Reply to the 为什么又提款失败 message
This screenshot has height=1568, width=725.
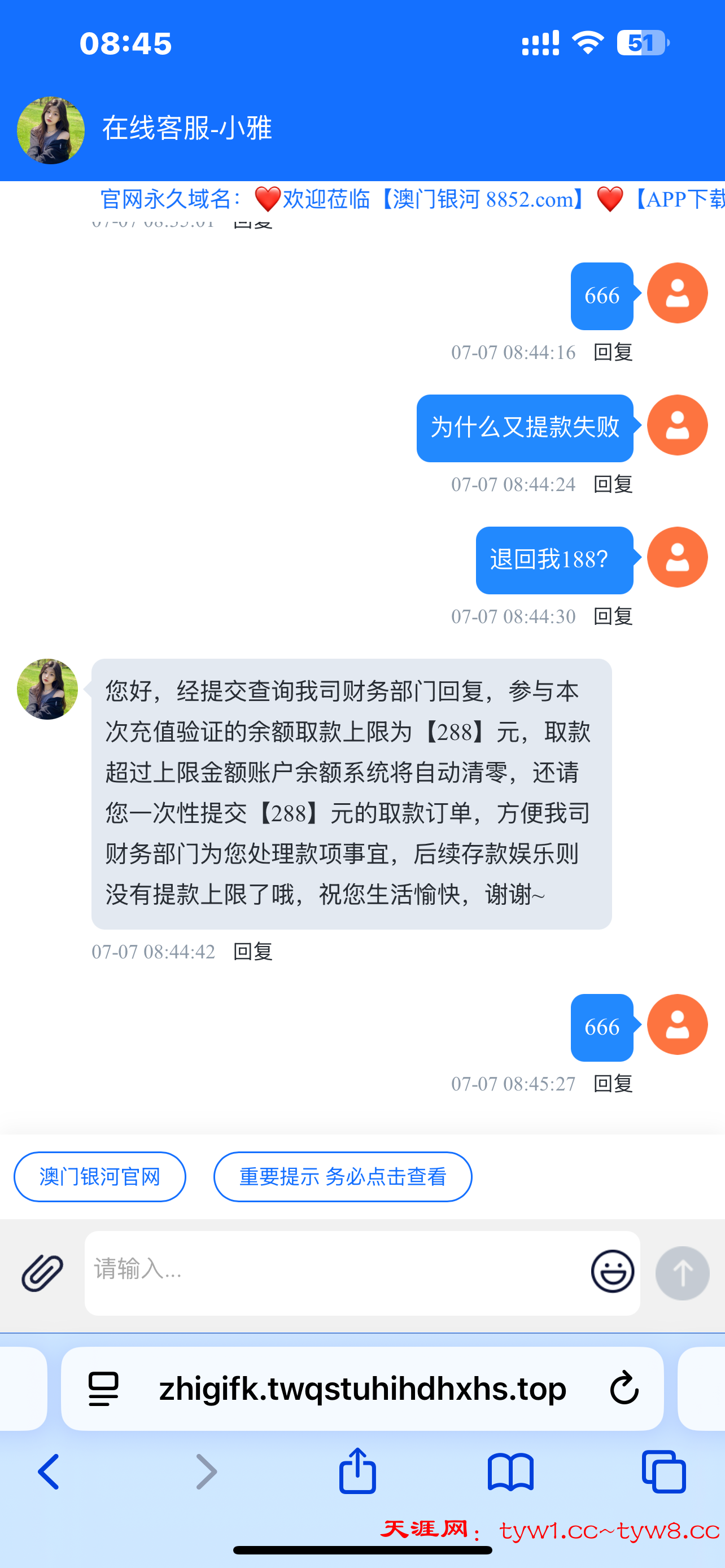pos(613,484)
